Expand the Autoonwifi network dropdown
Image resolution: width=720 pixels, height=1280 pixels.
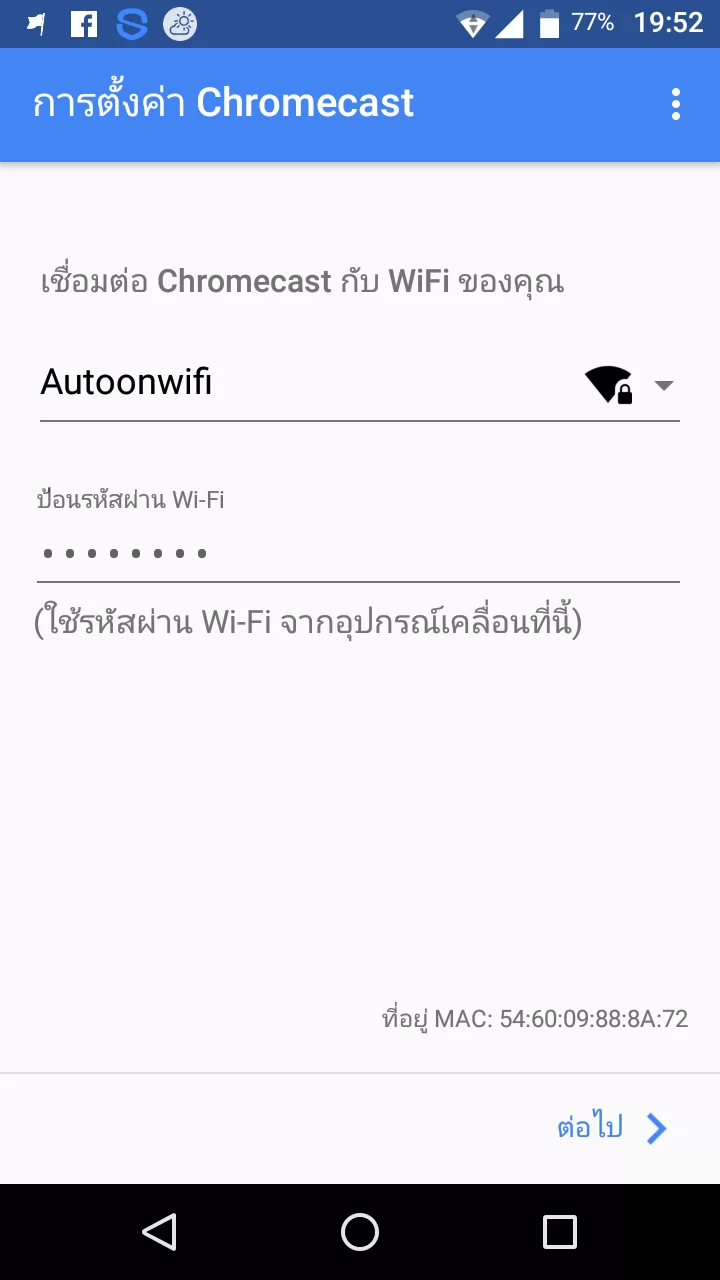click(360, 384)
